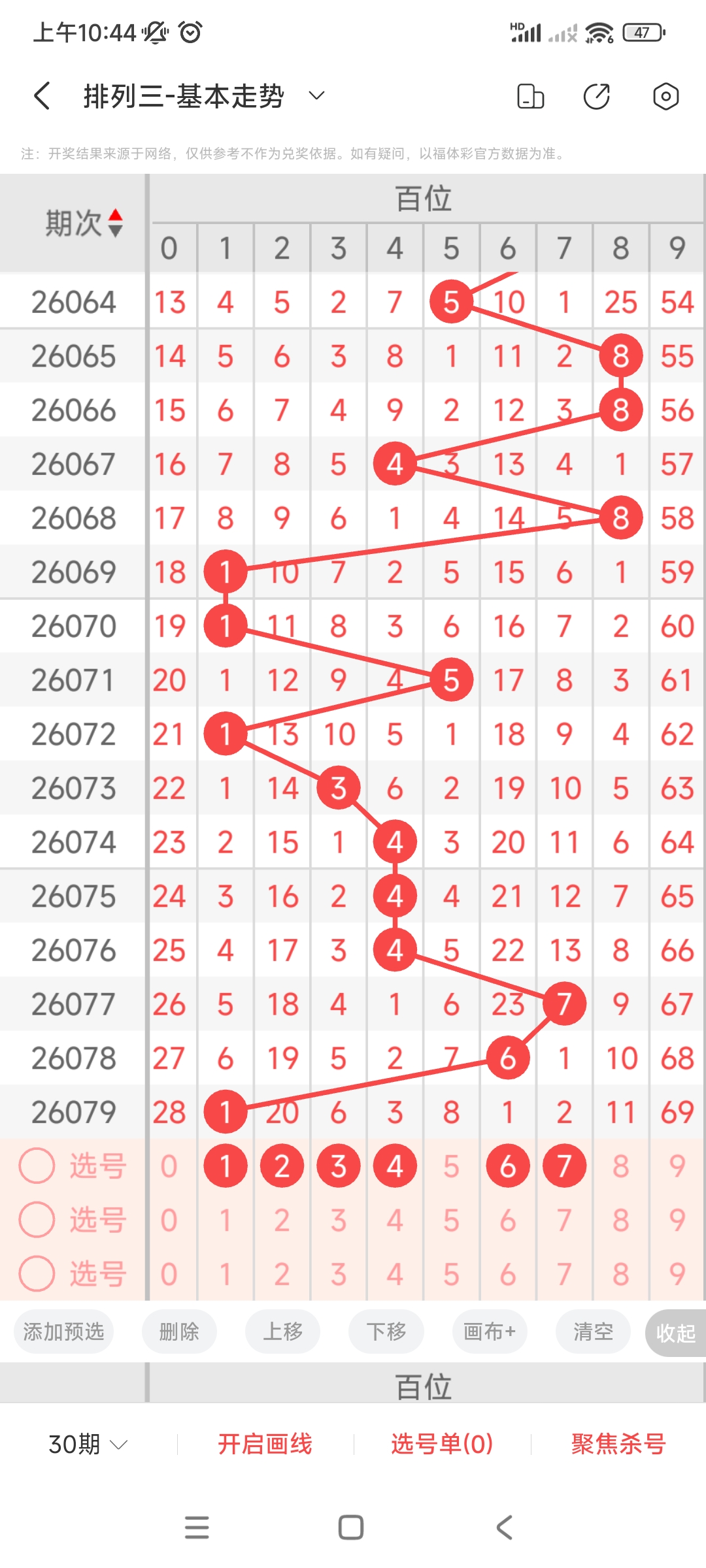Share the trend chart
The width and height of the screenshot is (706, 1568).
pos(596,96)
